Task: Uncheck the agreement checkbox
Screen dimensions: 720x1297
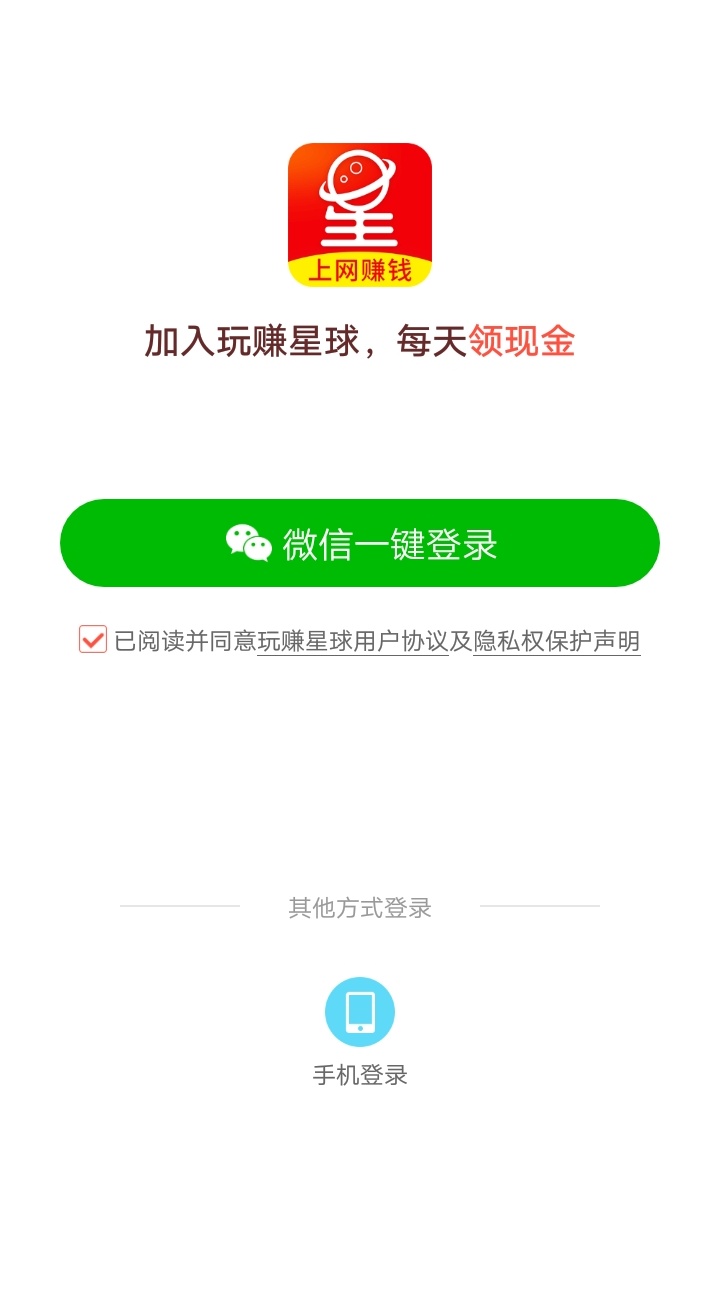Action: coord(93,640)
